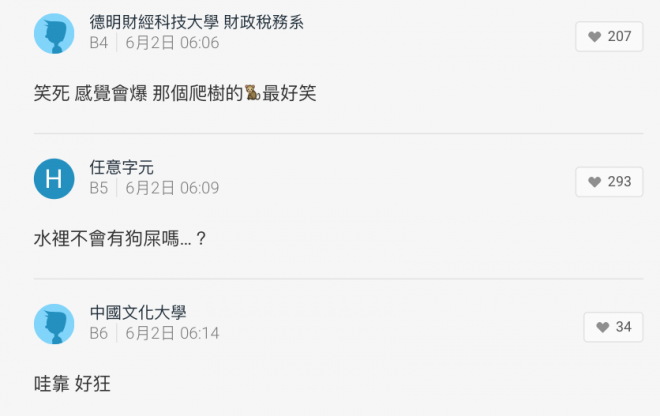The image size is (660, 416).
Task: Open the 德明財經科技大學 commenter avatar
Action: (x=54, y=34)
